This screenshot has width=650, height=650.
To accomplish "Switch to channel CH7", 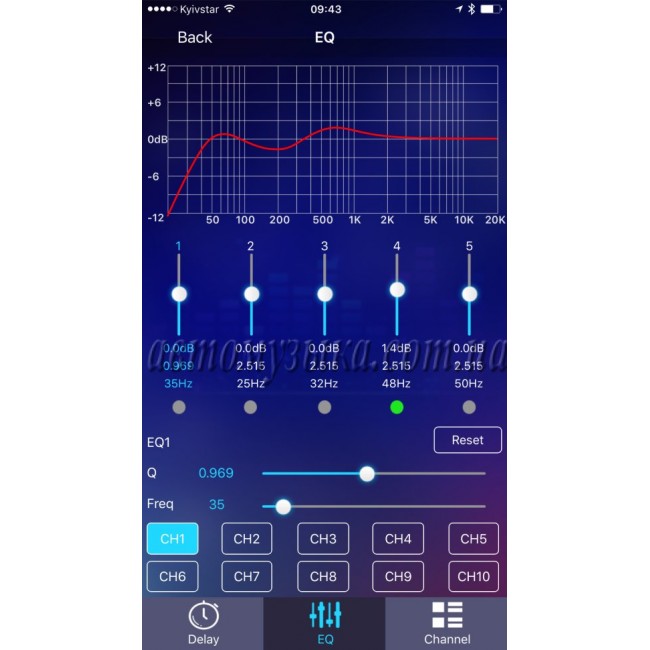I will [x=247, y=576].
